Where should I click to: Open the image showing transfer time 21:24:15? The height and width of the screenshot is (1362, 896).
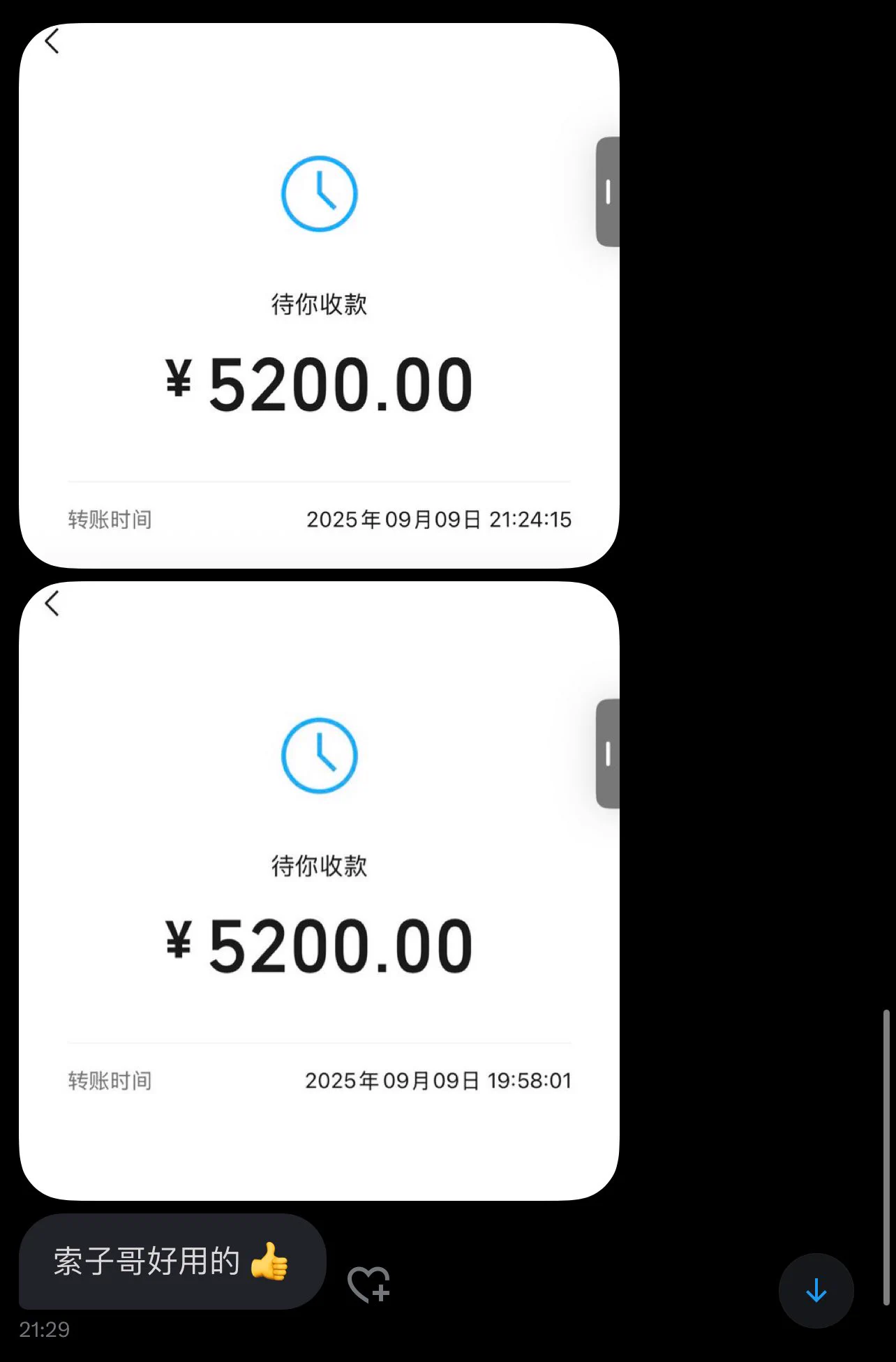click(319, 296)
